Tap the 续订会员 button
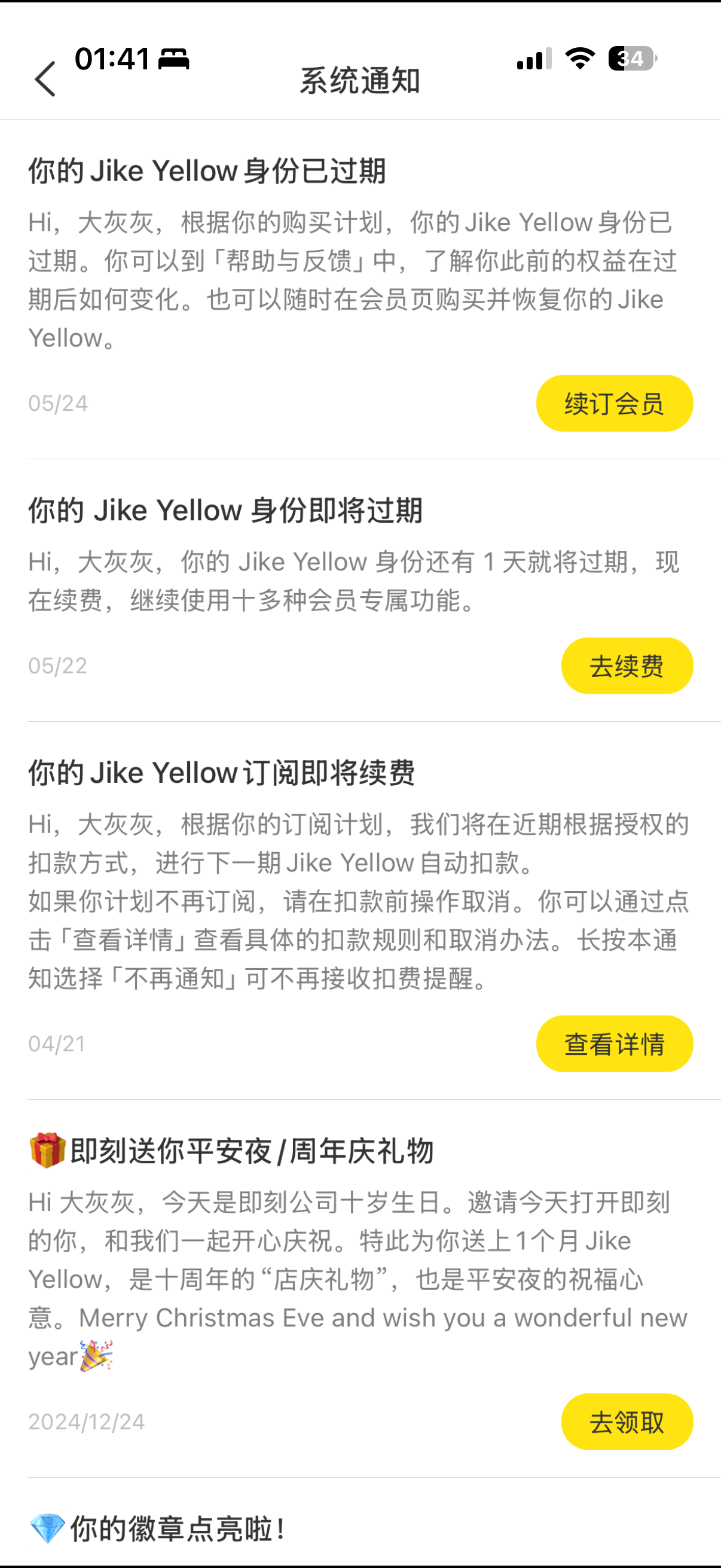Viewport: 721px width, 1568px height. [x=614, y=404]
